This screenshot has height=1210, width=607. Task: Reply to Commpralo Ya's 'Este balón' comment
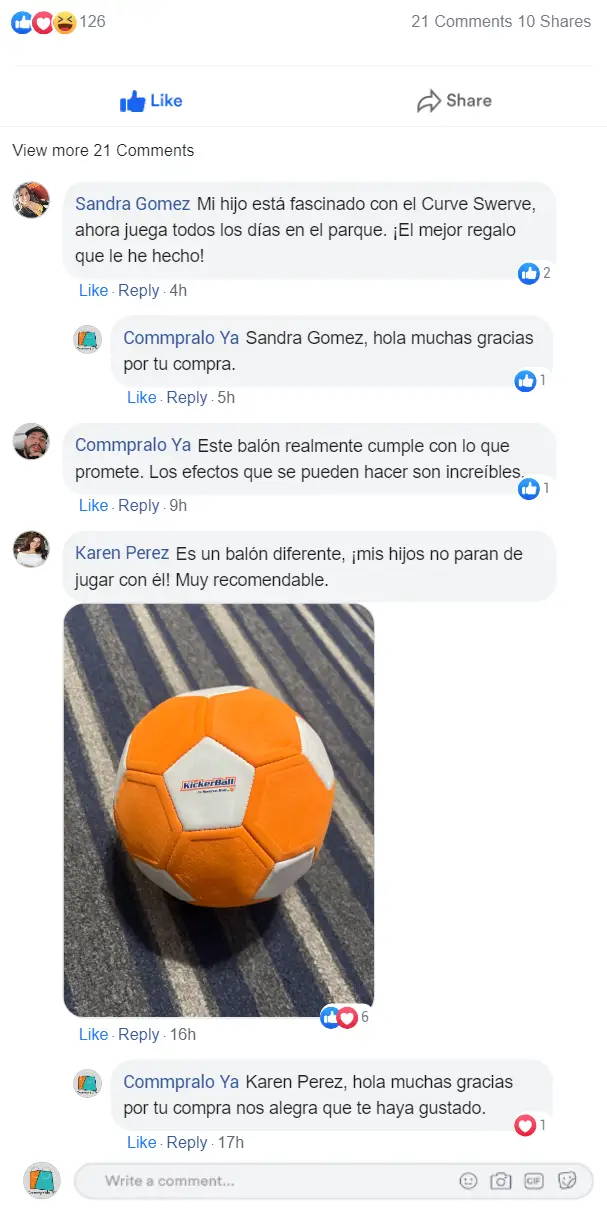(139, 505)
